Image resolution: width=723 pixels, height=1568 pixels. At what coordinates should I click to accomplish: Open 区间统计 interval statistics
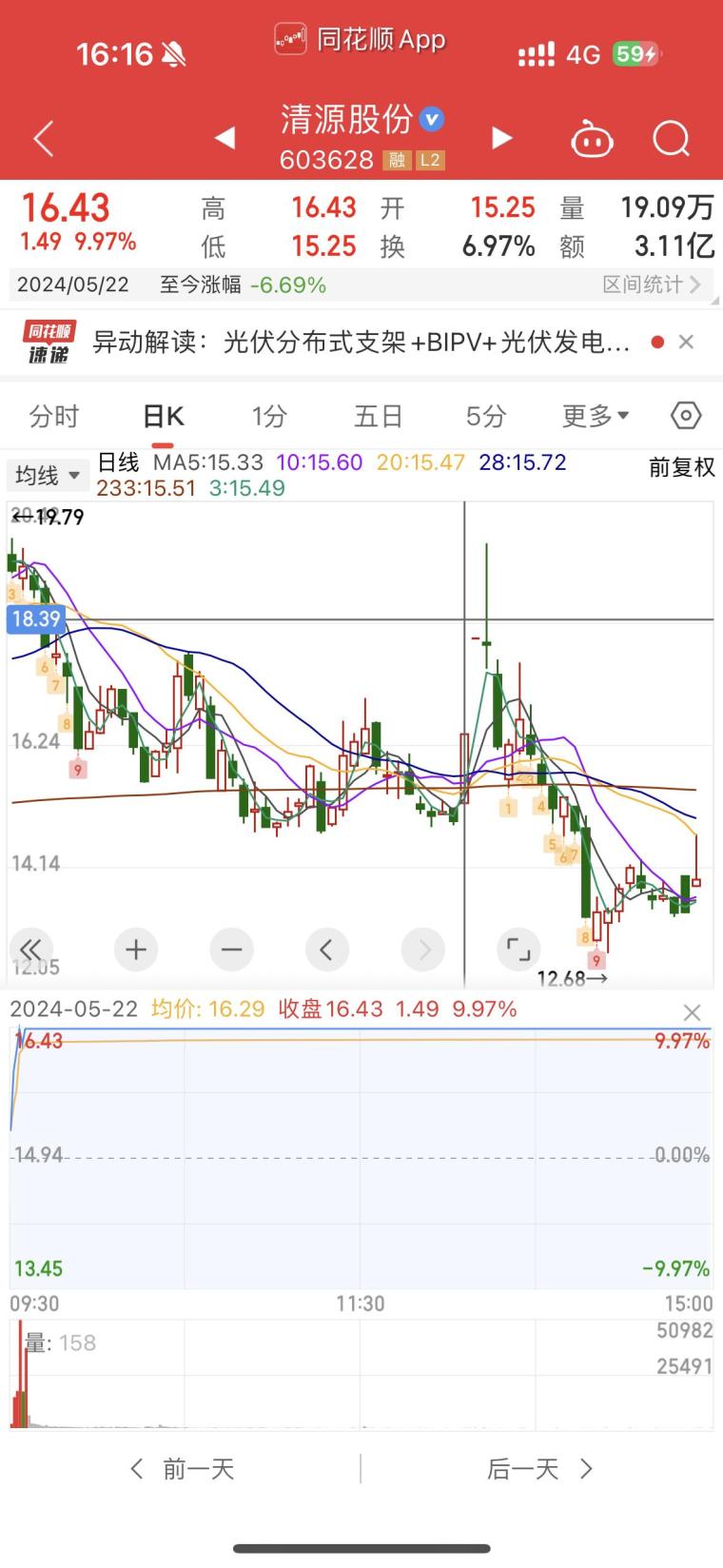pyautogui.click(x=653, y=284)
